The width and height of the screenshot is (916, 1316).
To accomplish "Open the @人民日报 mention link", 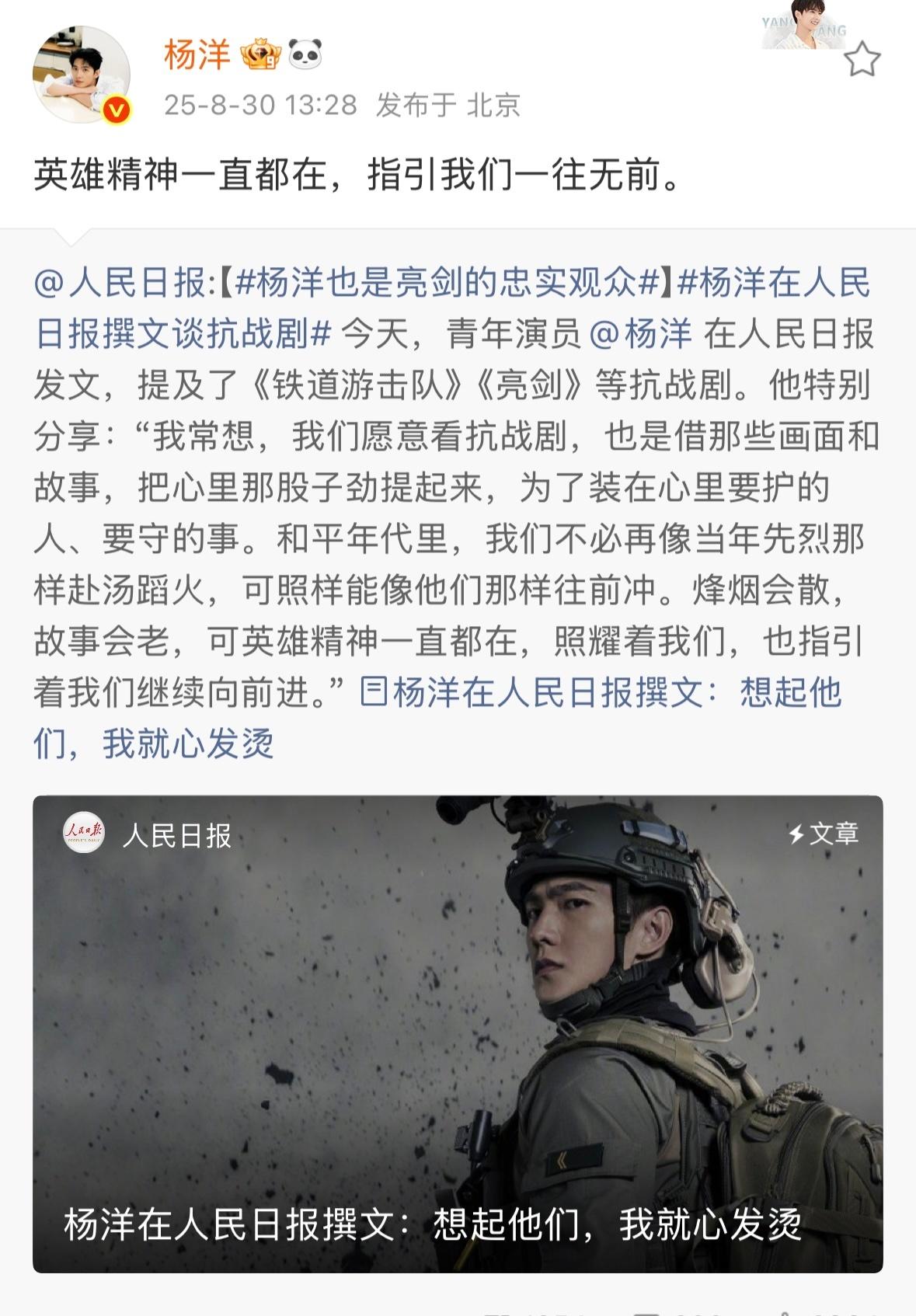I will 120,283.
